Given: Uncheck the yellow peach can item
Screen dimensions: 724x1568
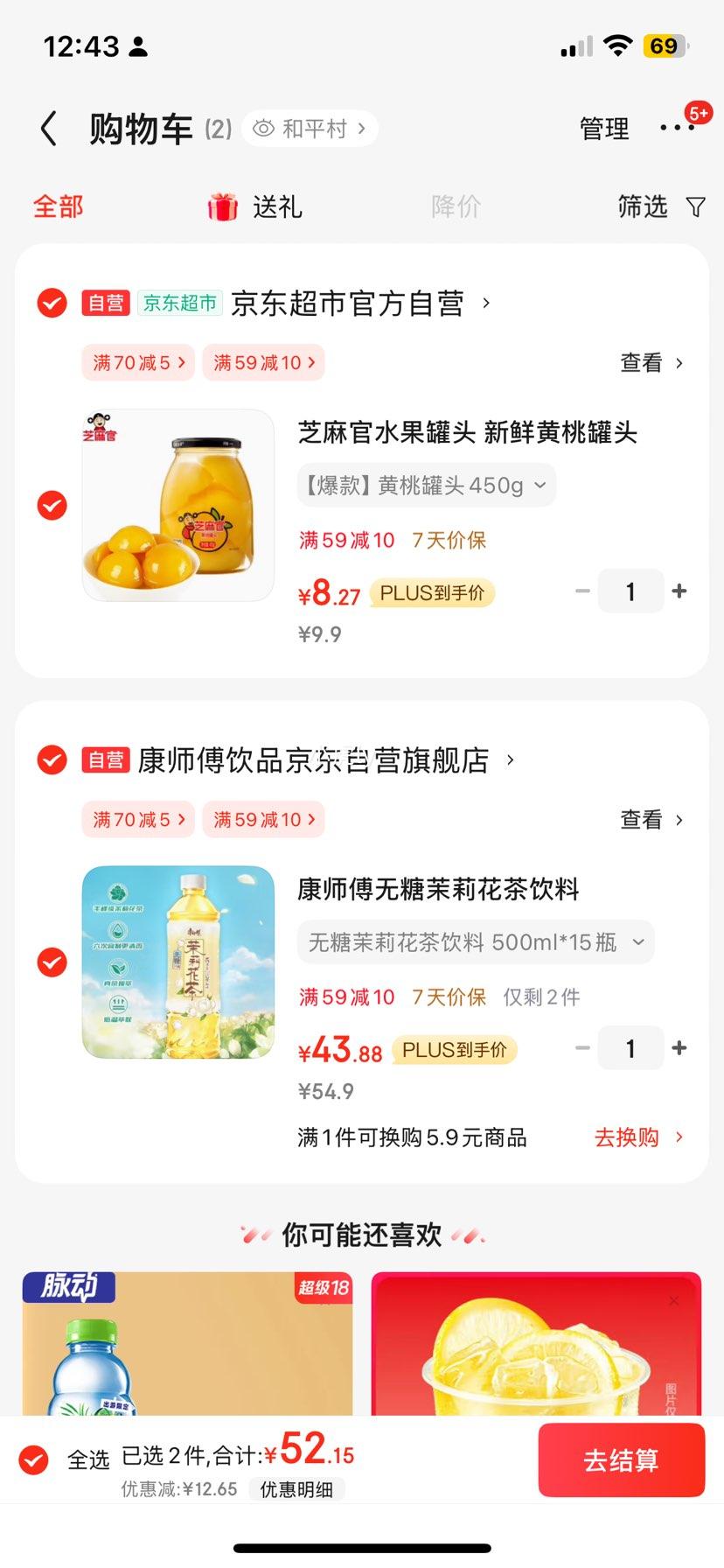Looking at the screenshot, I should 51,506.
